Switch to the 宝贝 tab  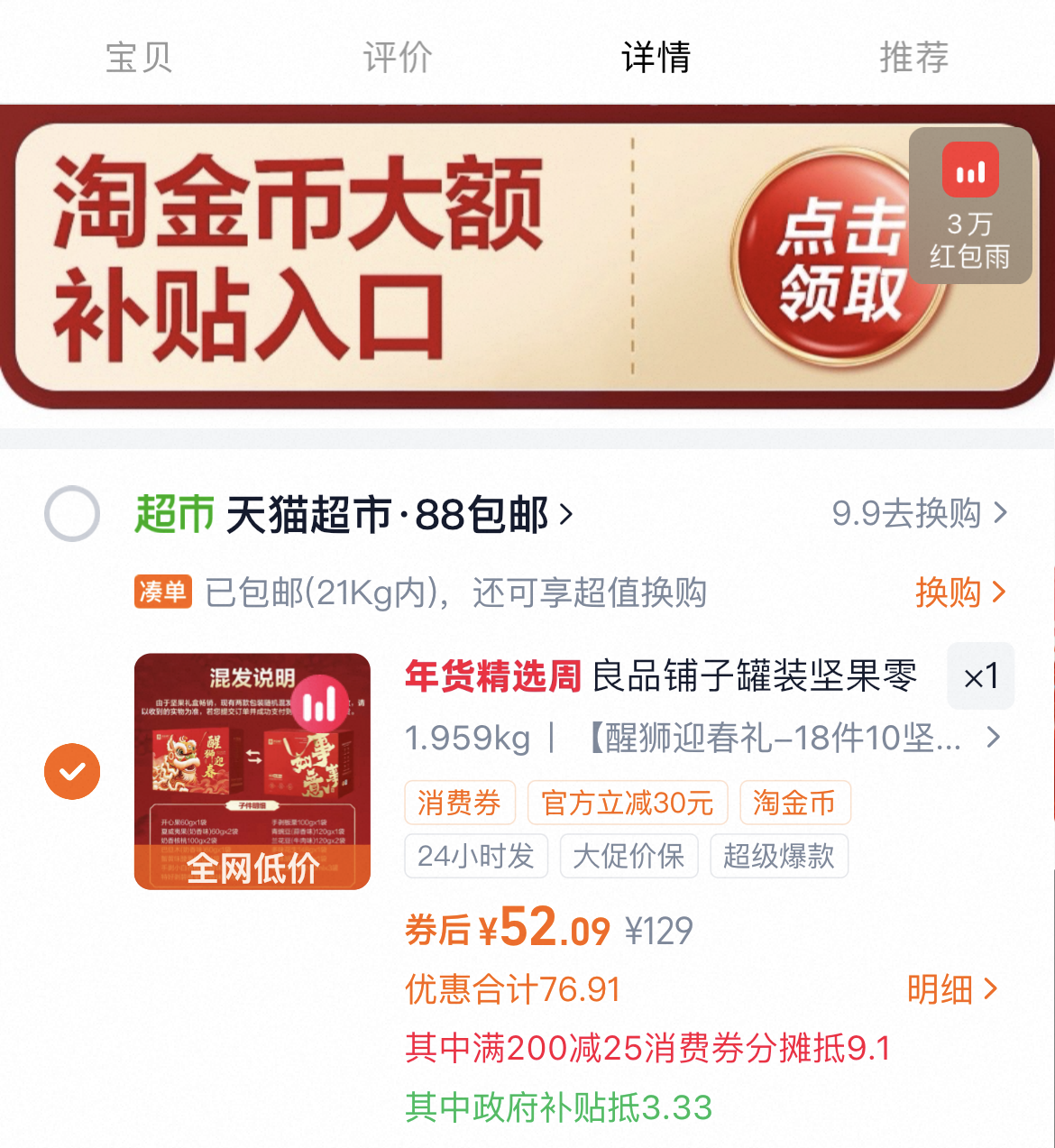(138, 57)
